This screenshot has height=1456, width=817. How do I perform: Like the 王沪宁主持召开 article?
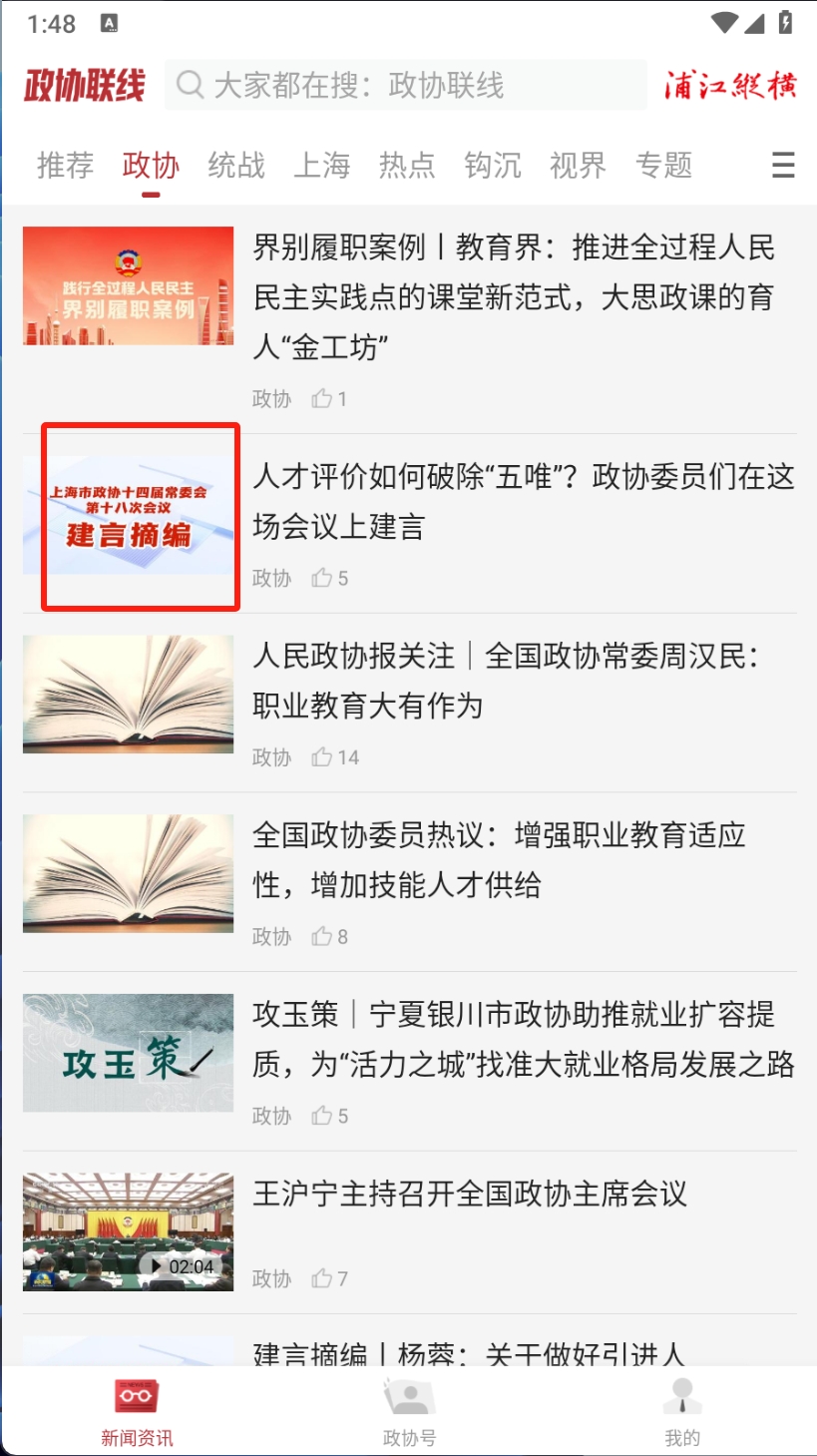point(322,1278)
